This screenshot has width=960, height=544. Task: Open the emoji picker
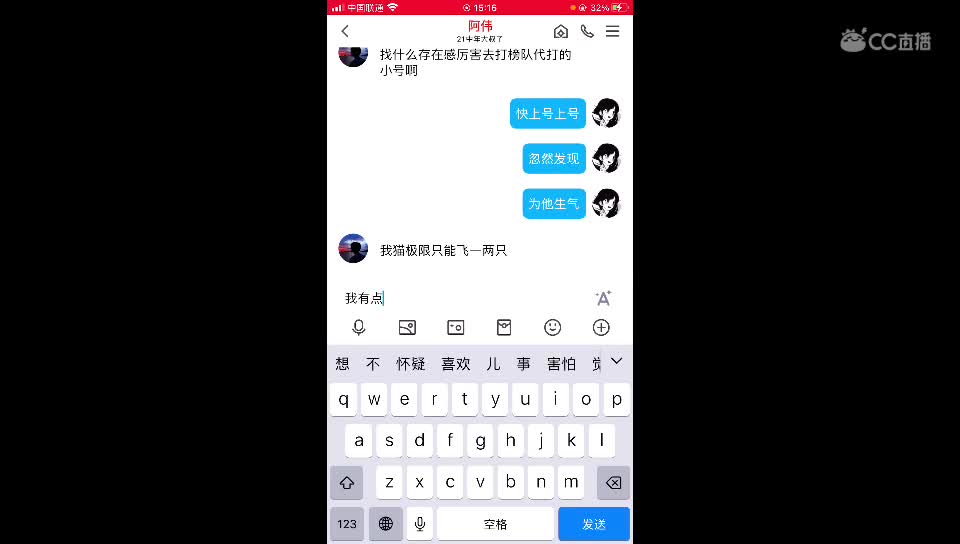[552, 327]
